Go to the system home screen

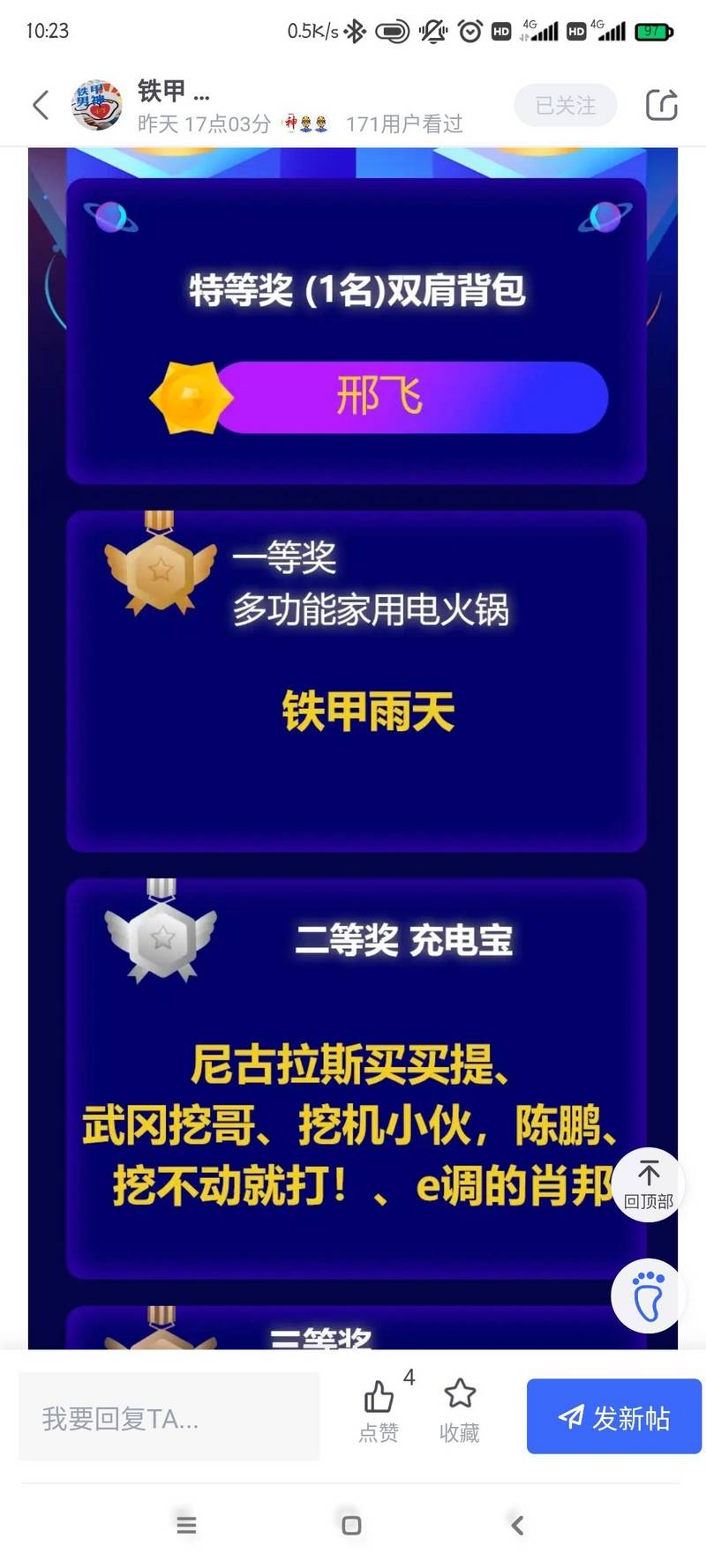(x=351, y=1525)
